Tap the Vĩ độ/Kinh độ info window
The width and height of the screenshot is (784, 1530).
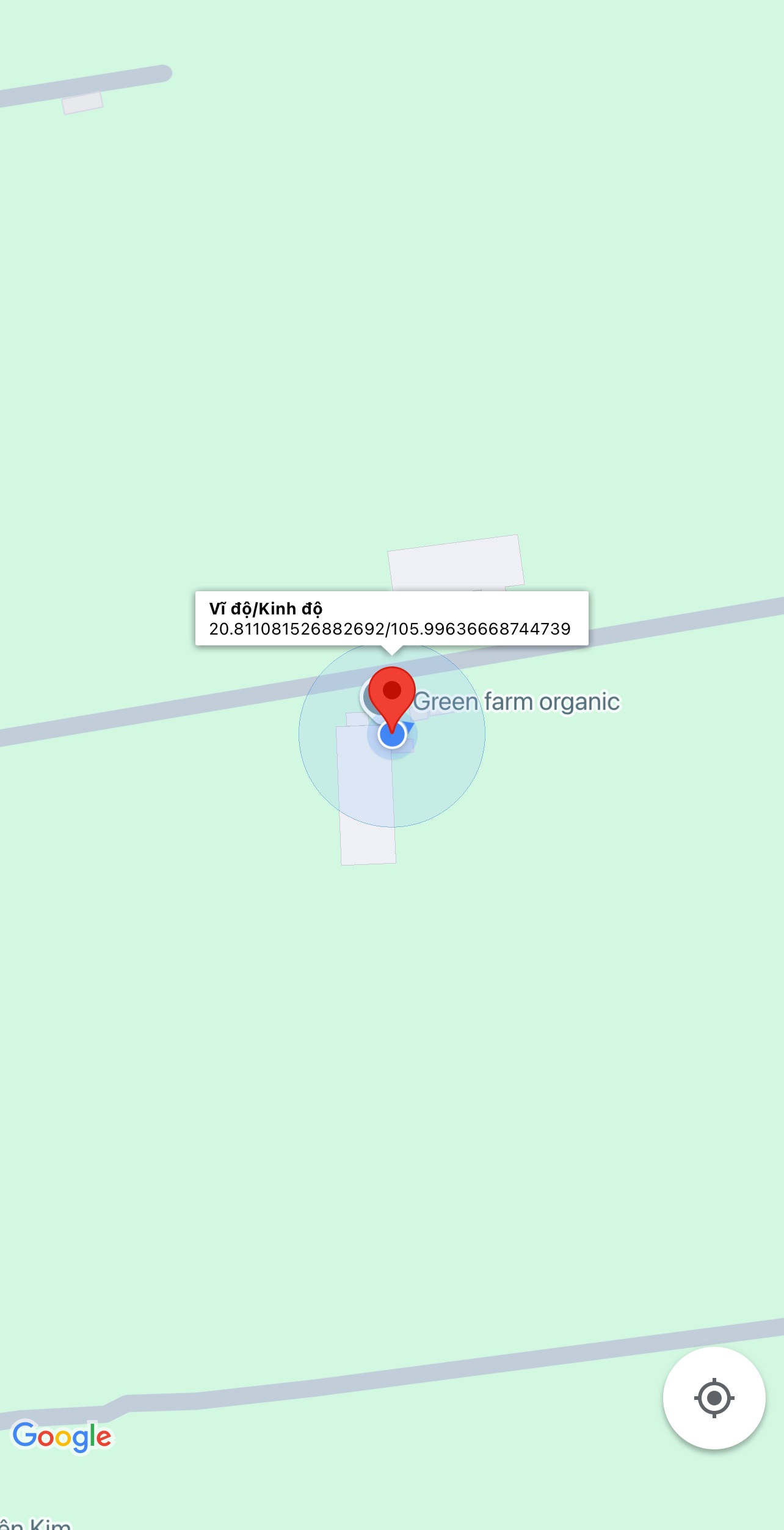[392, 618]
